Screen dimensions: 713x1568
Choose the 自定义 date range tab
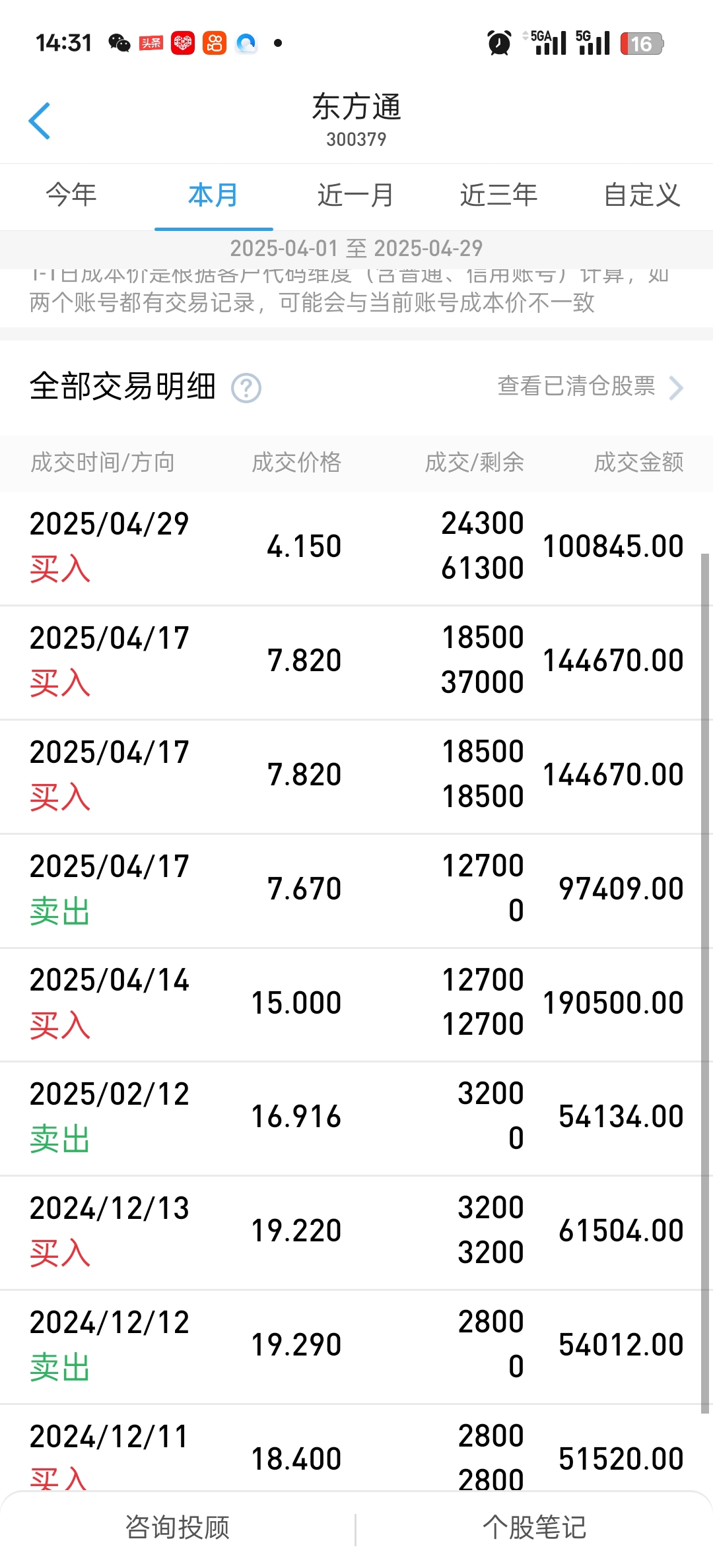tap(642, 195)
